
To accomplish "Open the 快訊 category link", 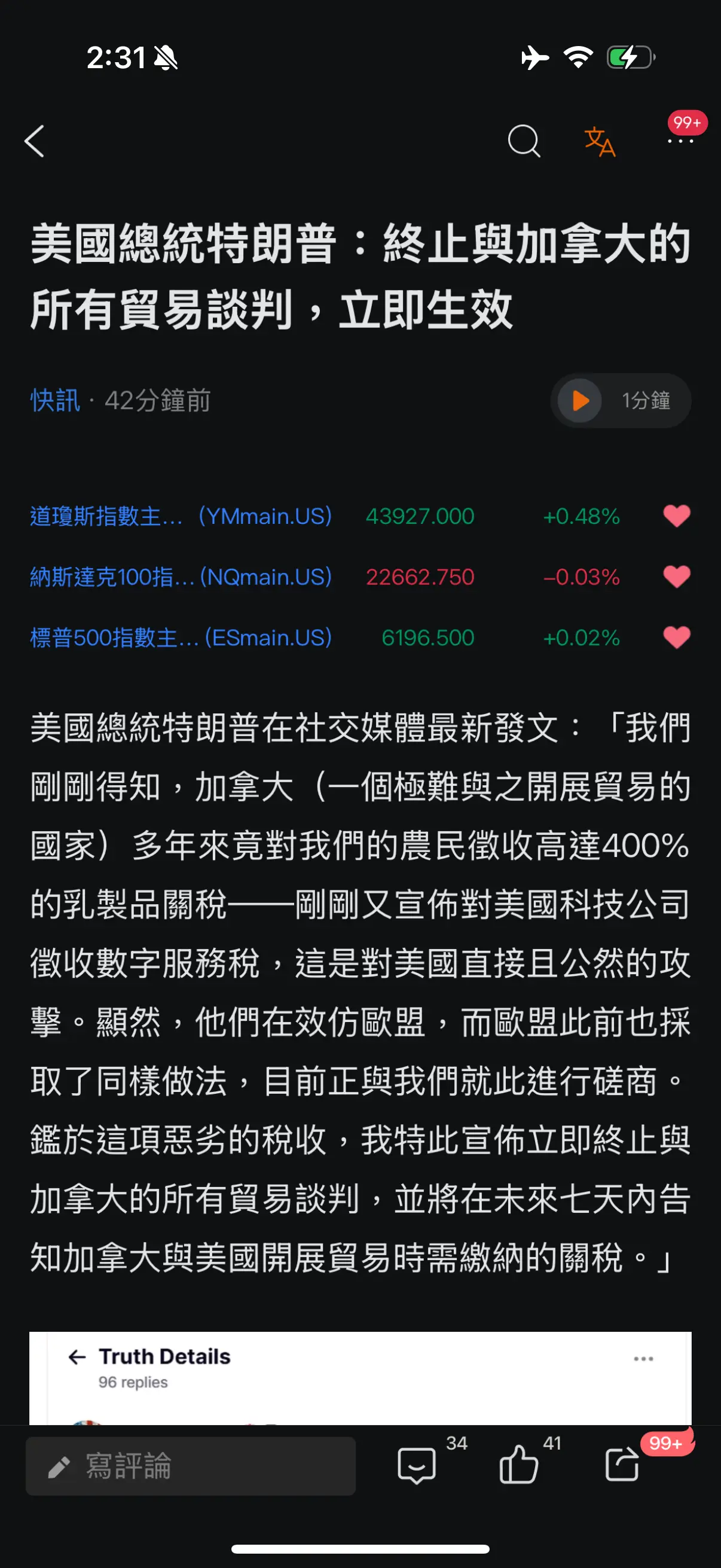I will (x=55, y=401).
